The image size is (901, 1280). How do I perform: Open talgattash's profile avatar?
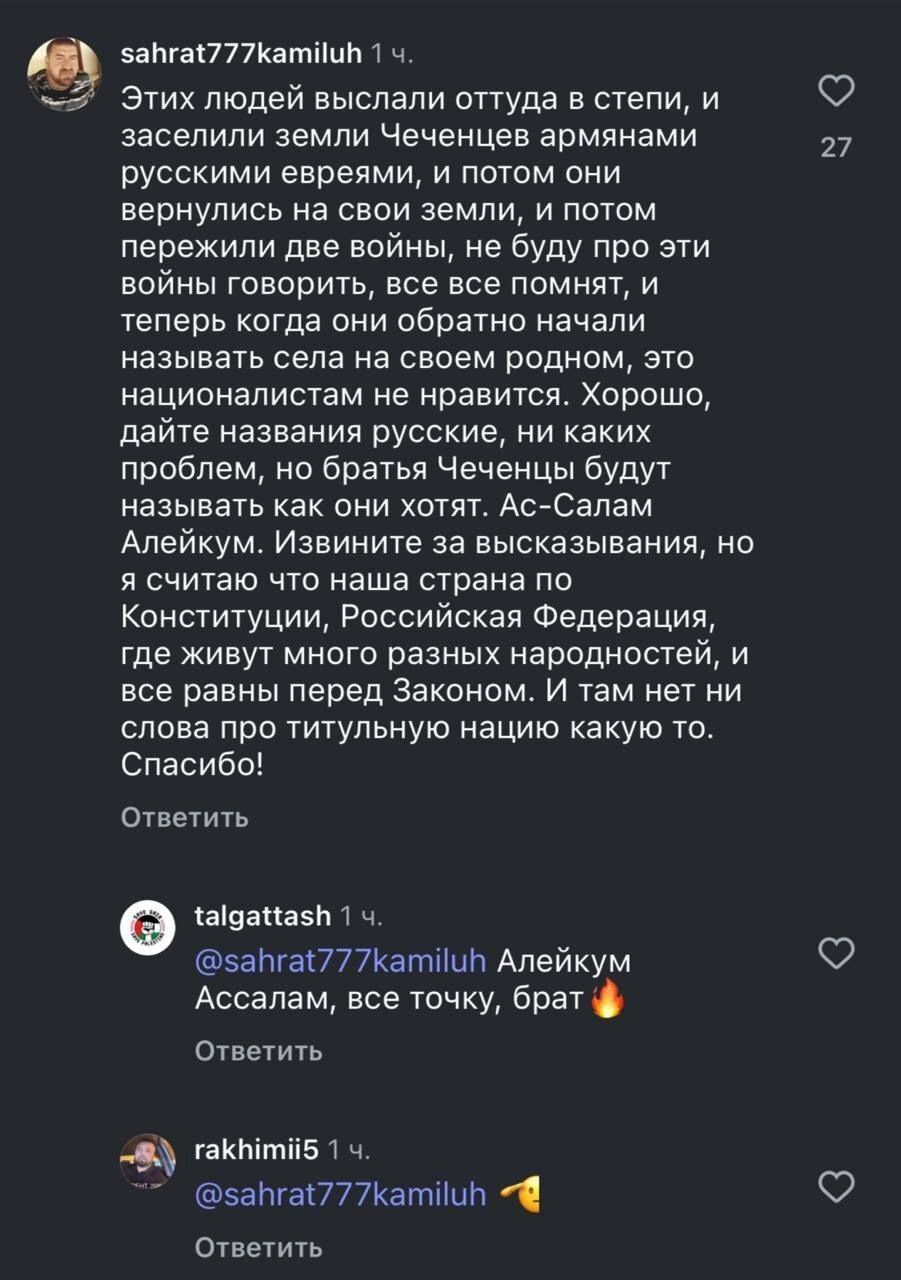coord(148,926)
